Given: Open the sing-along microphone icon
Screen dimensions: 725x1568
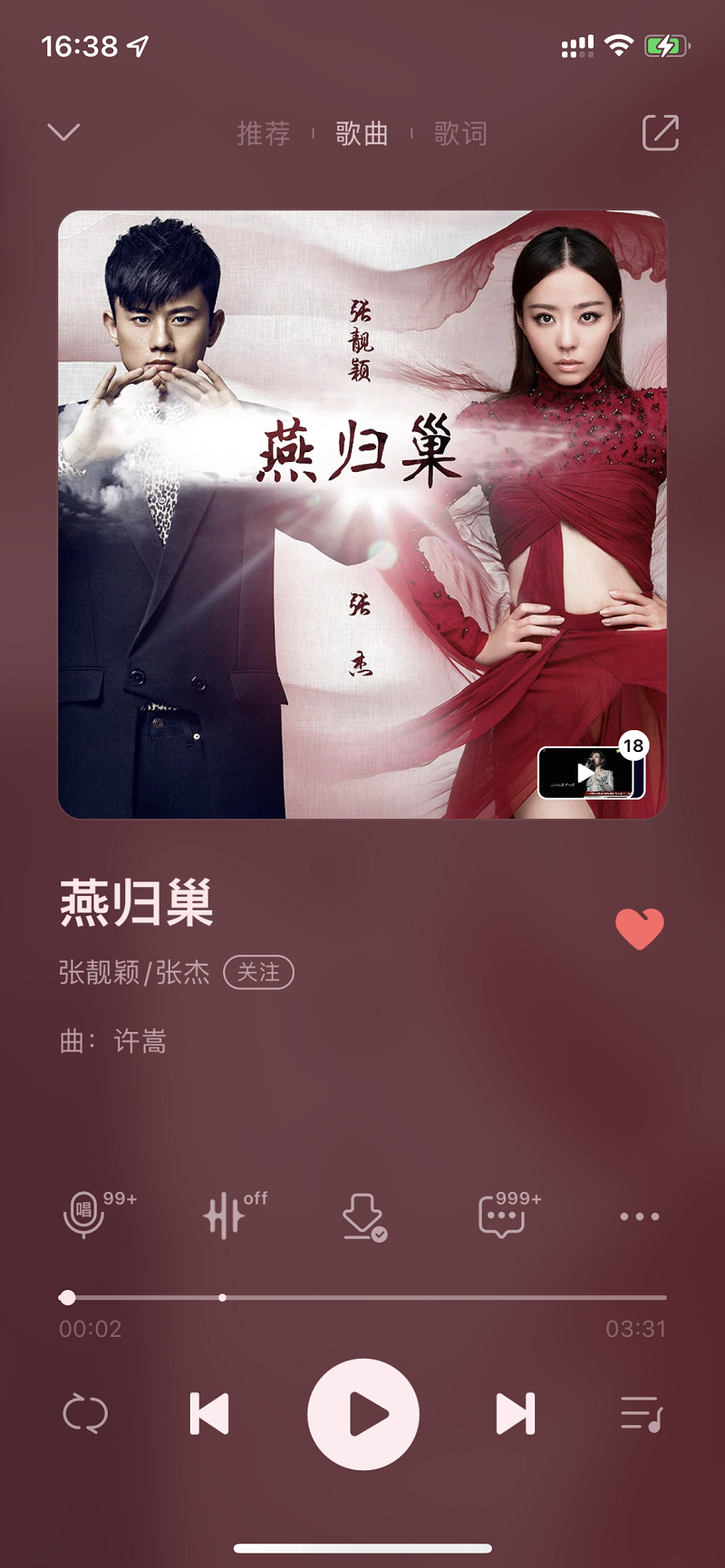Looking at the screenshot, I should coord(84,1216).
